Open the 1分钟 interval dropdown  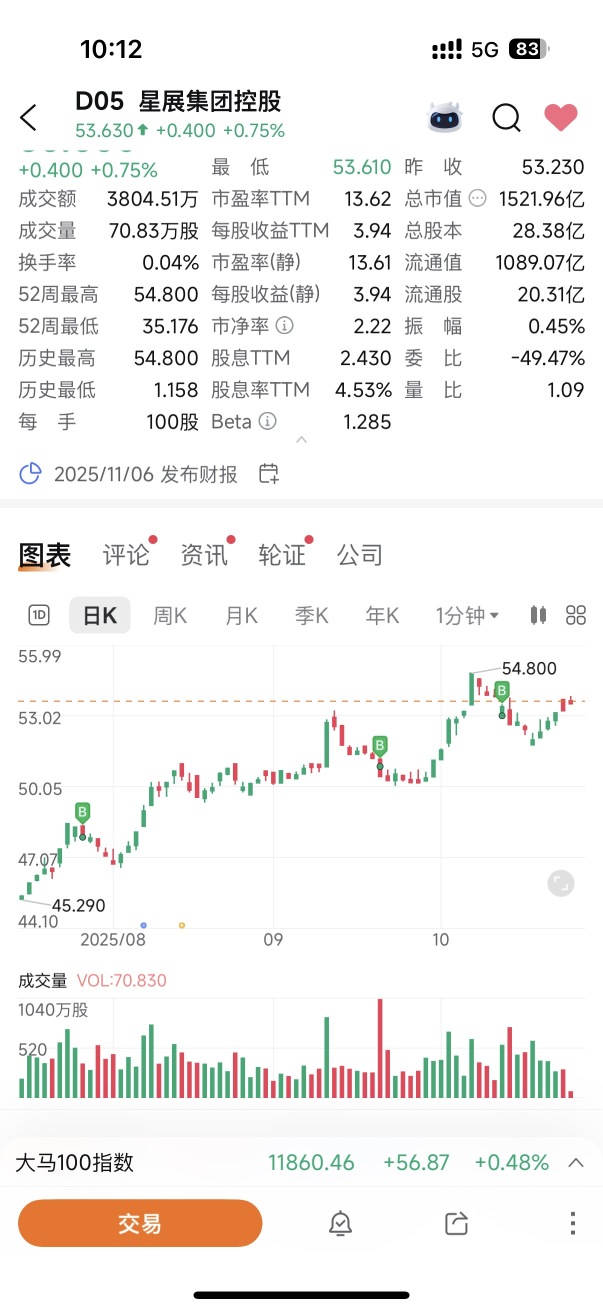click(467, 615)
